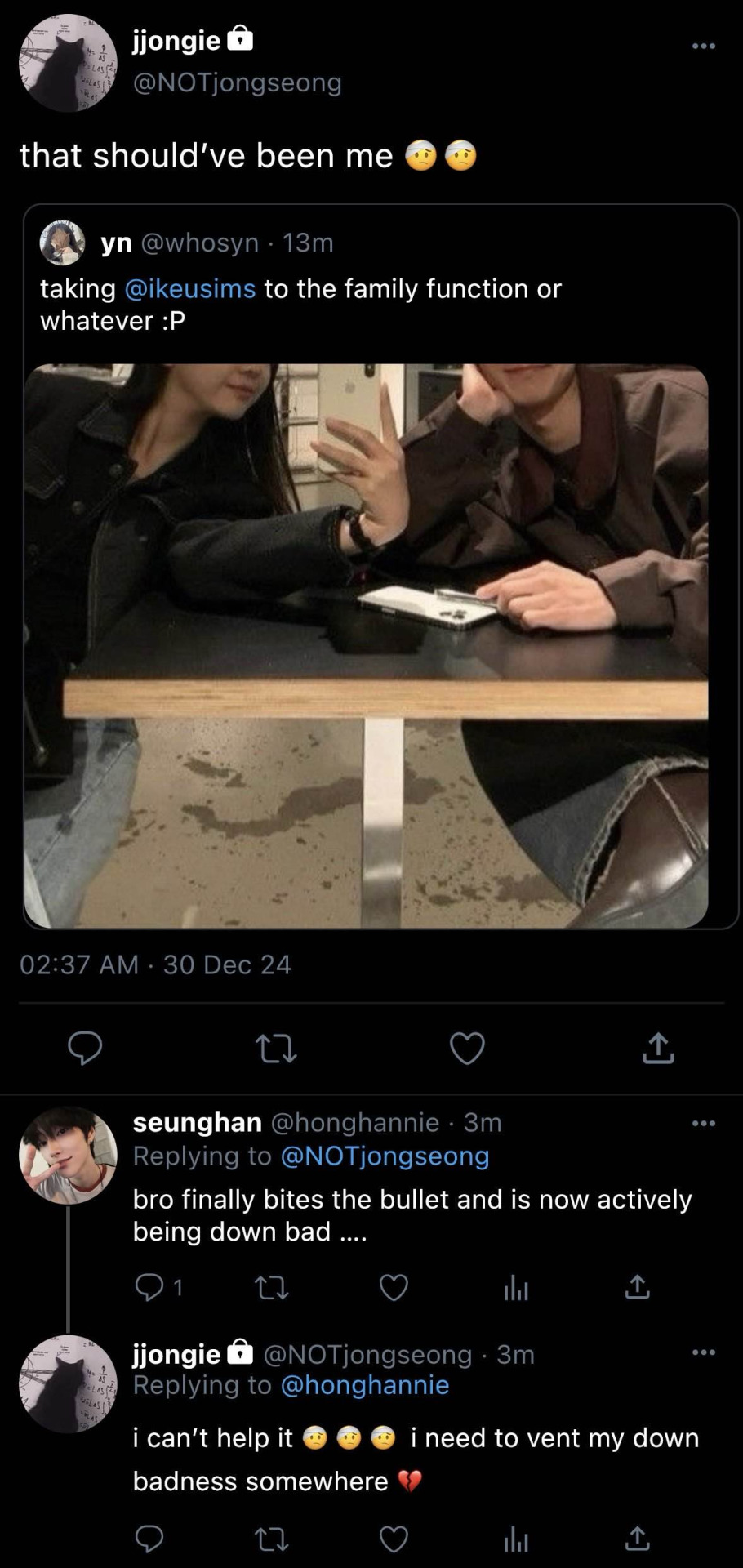Share seunghan's reply

tap(637, 1288)
